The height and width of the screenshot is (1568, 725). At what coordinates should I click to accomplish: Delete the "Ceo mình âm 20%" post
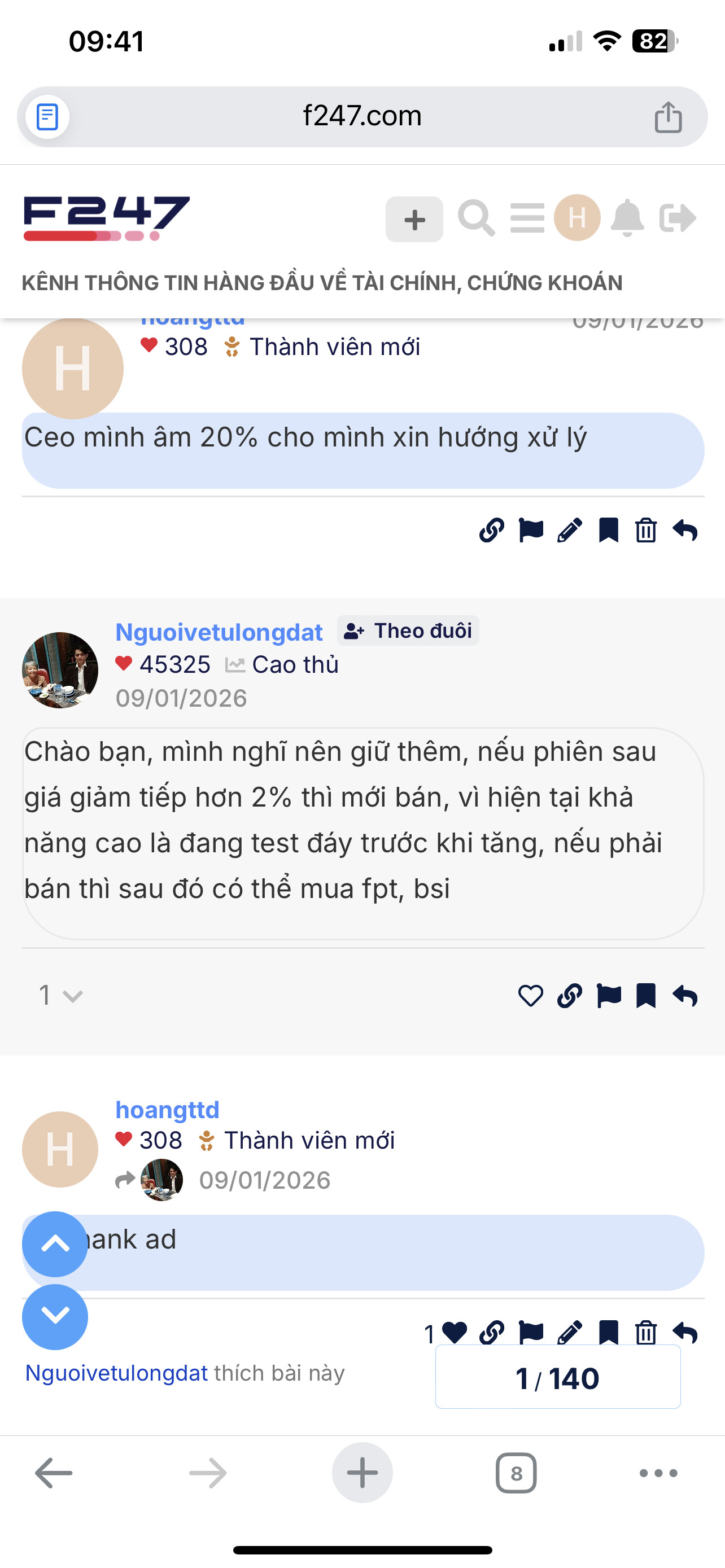(646, 530)
